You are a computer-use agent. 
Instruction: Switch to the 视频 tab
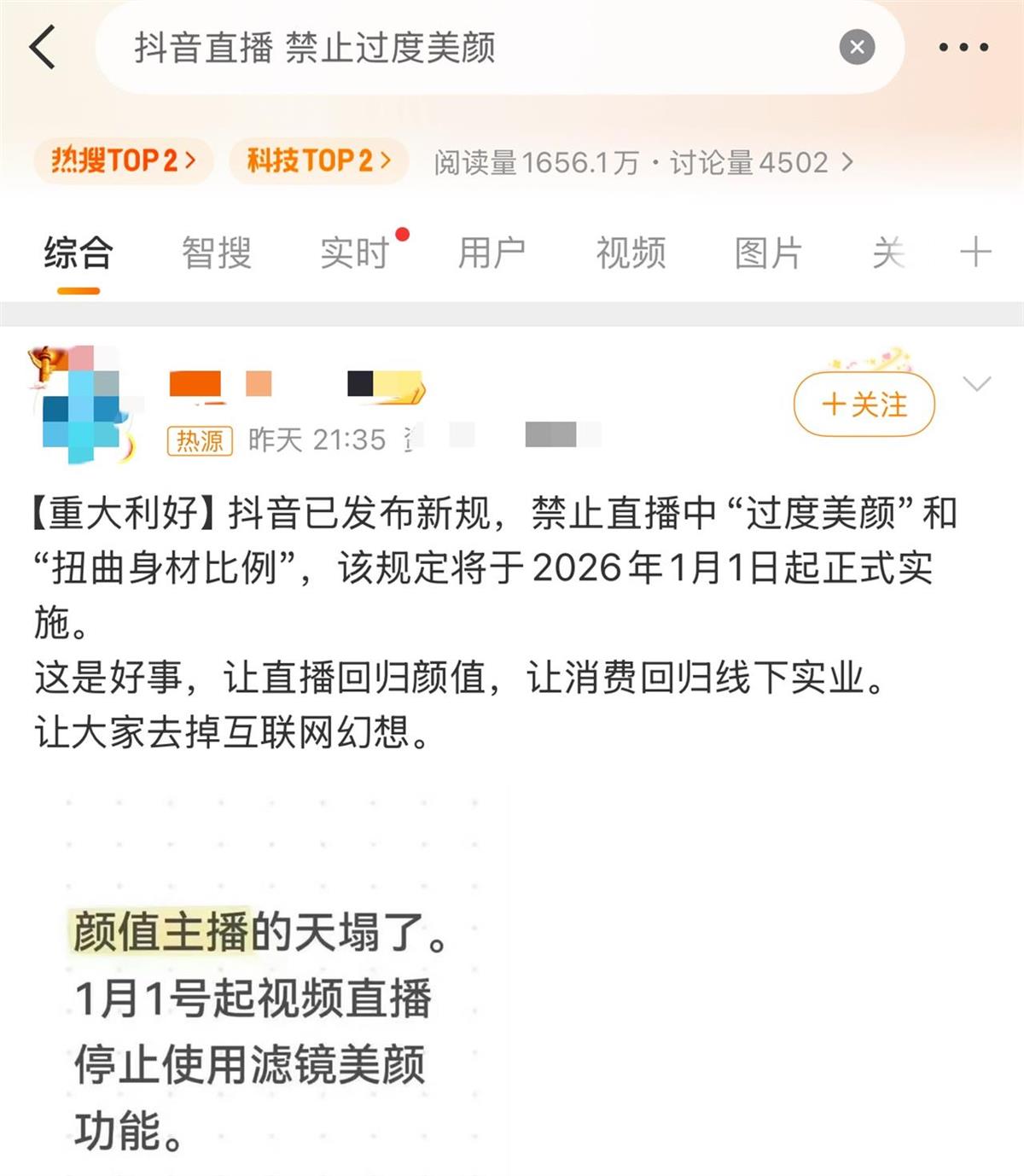631,253
